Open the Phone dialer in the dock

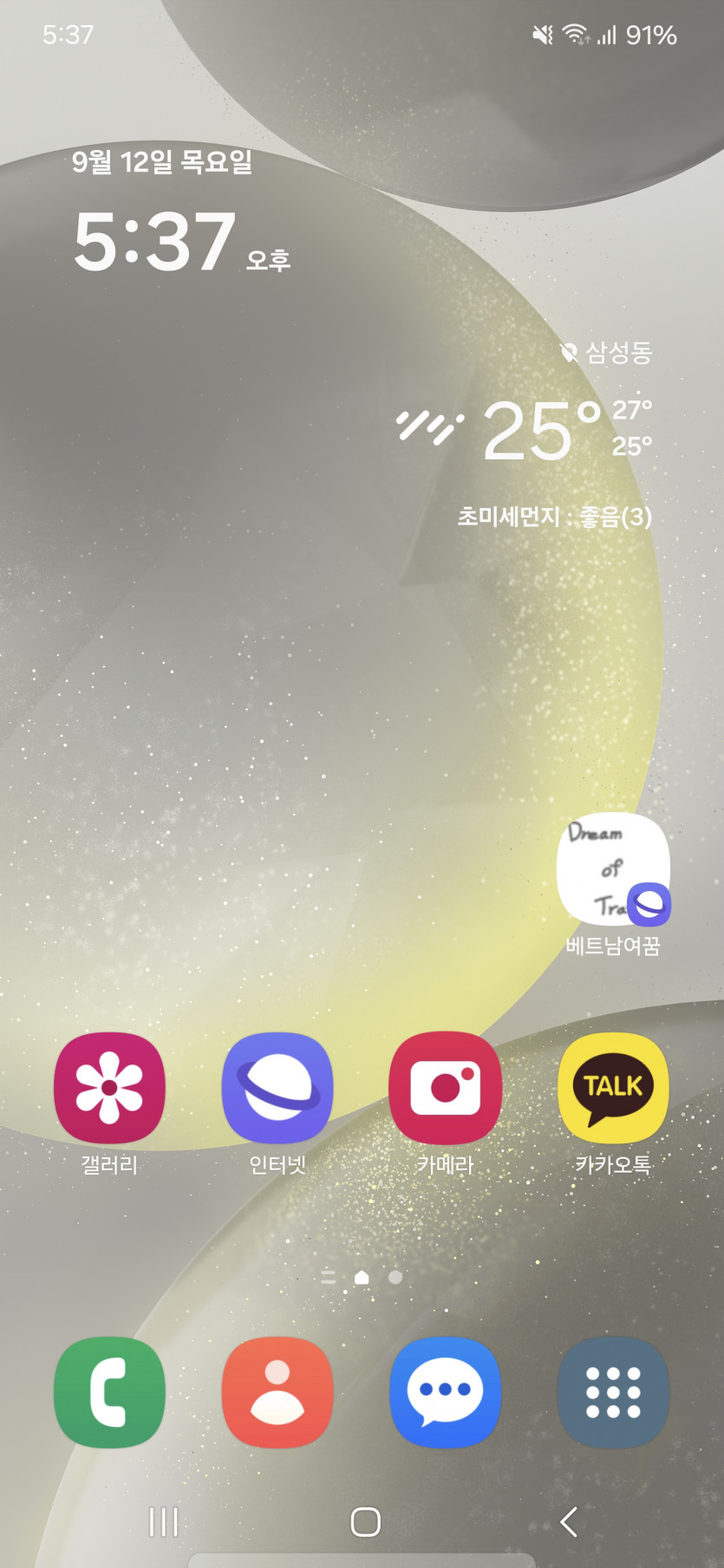[109, 1393]
